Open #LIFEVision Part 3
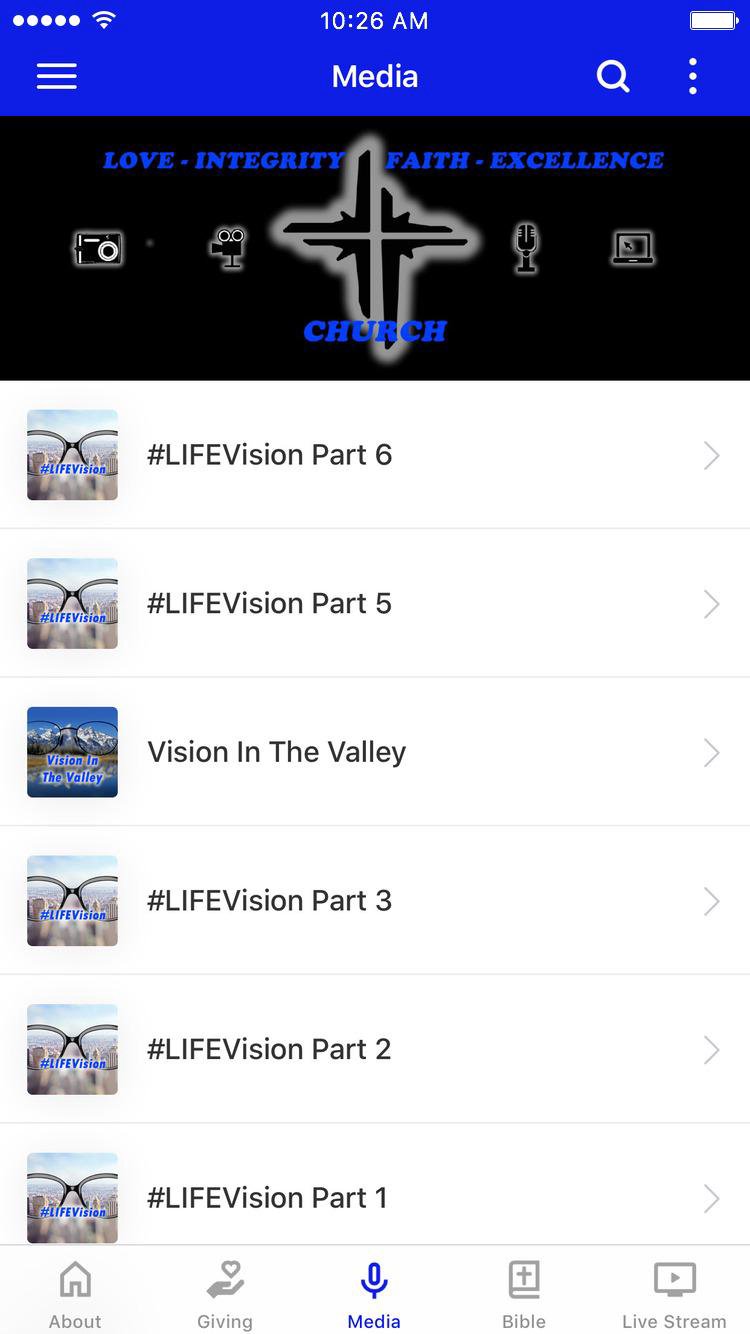750x1334 pixels. (x=374, y=901)
